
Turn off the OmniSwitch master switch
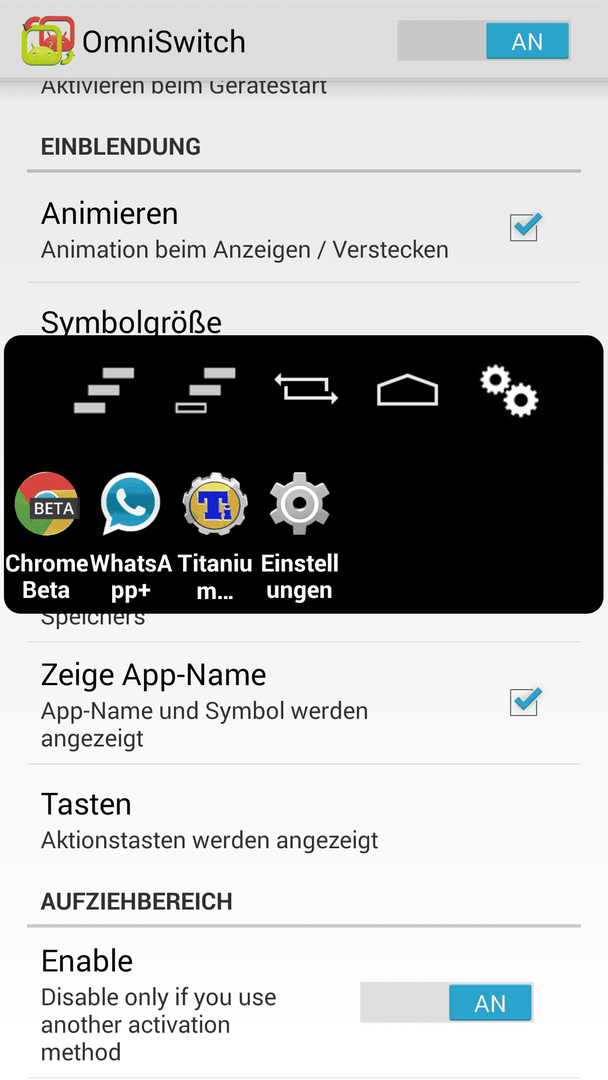pyautogui.click(x=483, y=41)
